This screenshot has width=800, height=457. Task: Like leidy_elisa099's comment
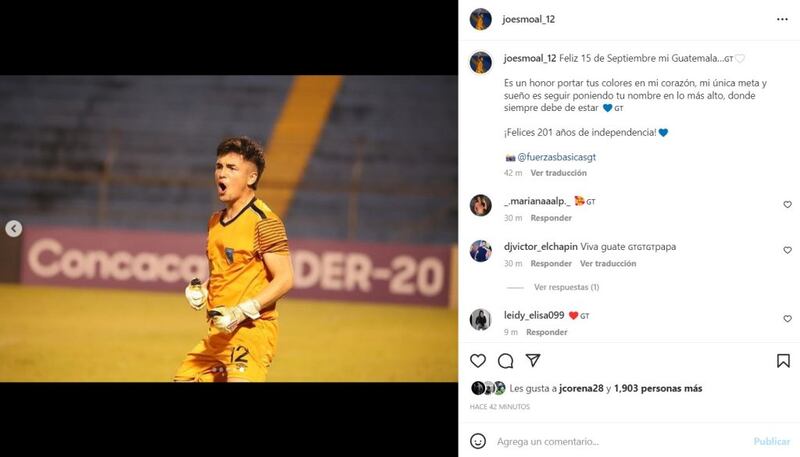click(x=787, y=319)
